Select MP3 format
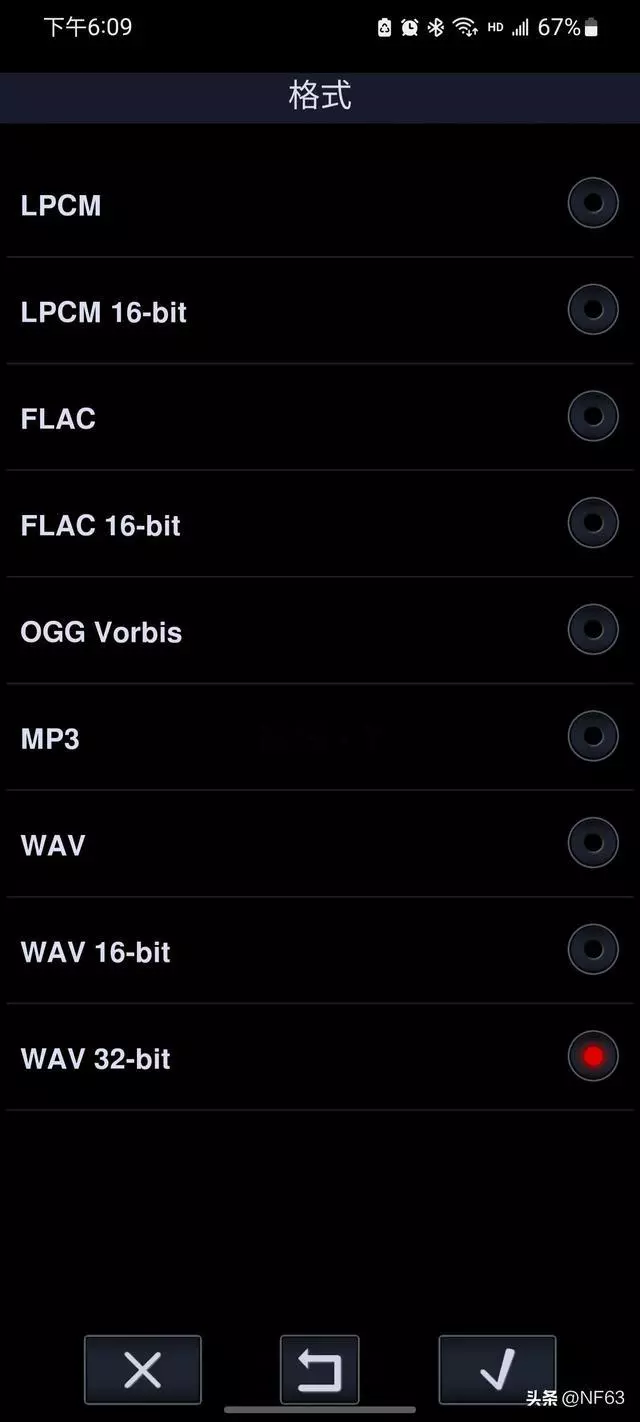Image resolution: width=640 pixels, height=1422 pixels. (x=320, y=738)
